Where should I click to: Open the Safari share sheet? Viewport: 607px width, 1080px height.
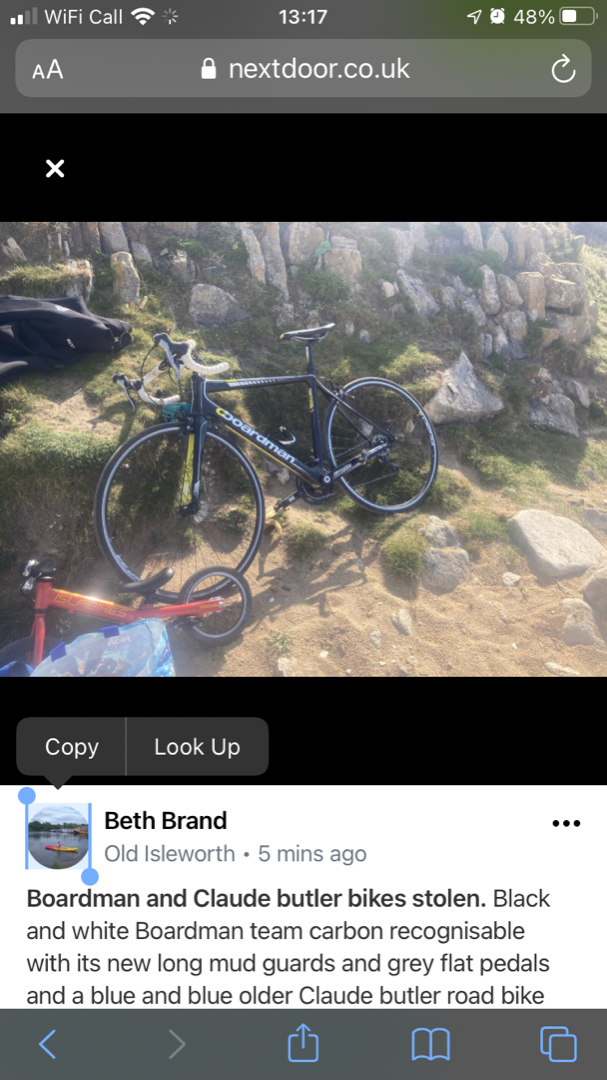coord(303,1043)
